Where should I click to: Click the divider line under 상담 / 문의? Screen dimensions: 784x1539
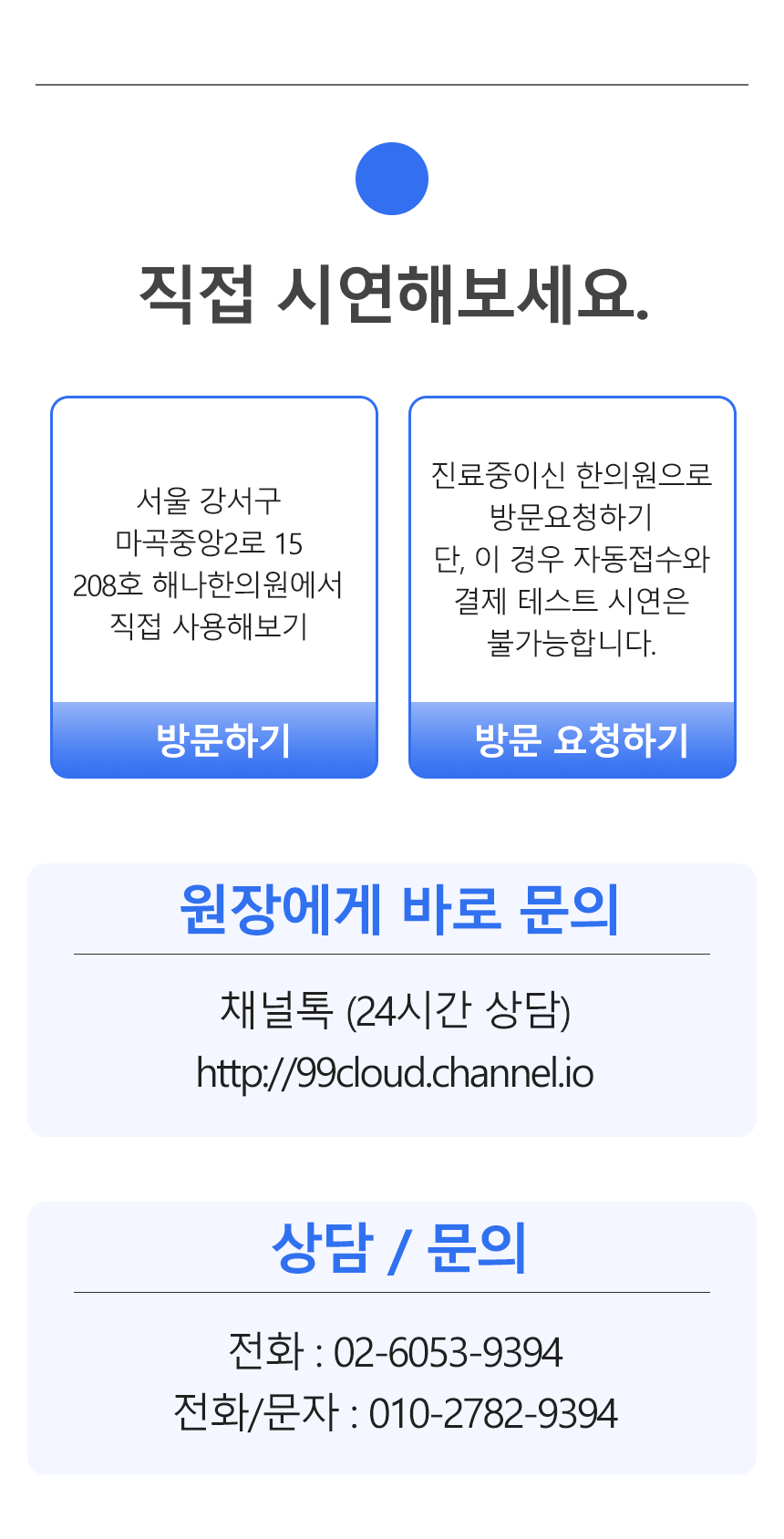(x=392, y=1289)
